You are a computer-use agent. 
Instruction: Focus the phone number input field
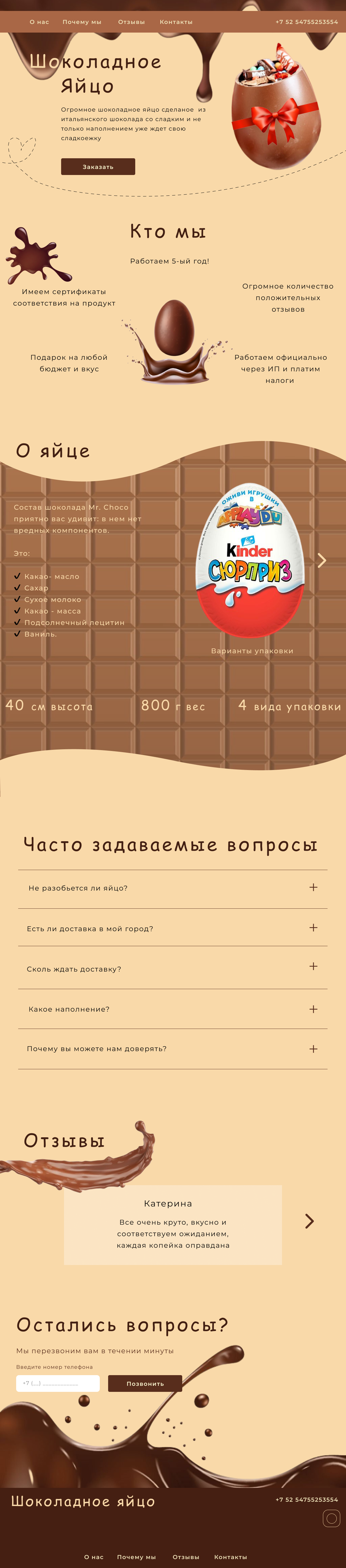[x=58, y=1383]
